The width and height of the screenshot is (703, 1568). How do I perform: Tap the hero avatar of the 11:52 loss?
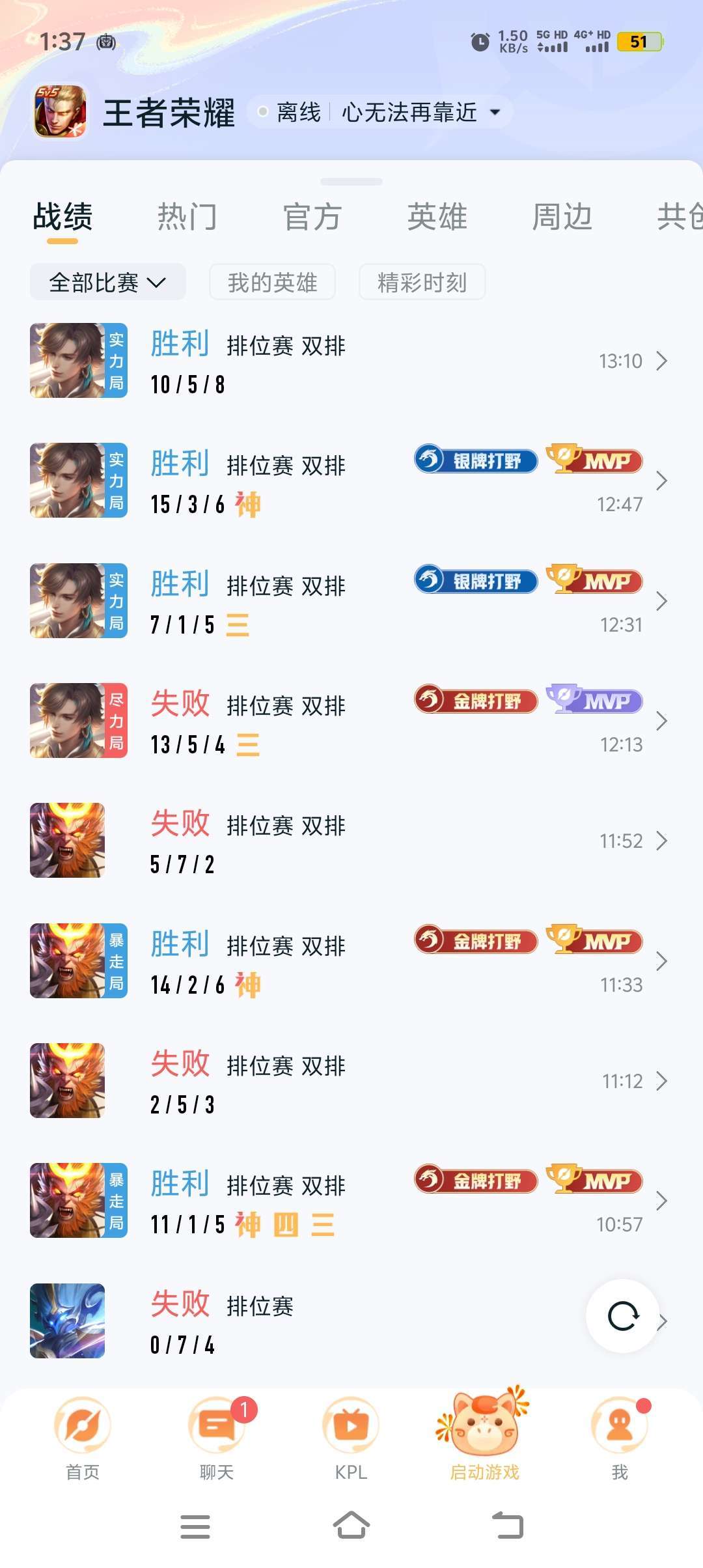coord(67,840)
